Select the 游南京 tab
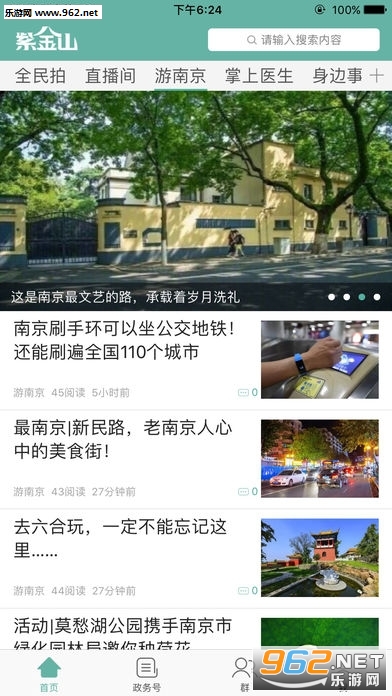 (x=180, y=76)
